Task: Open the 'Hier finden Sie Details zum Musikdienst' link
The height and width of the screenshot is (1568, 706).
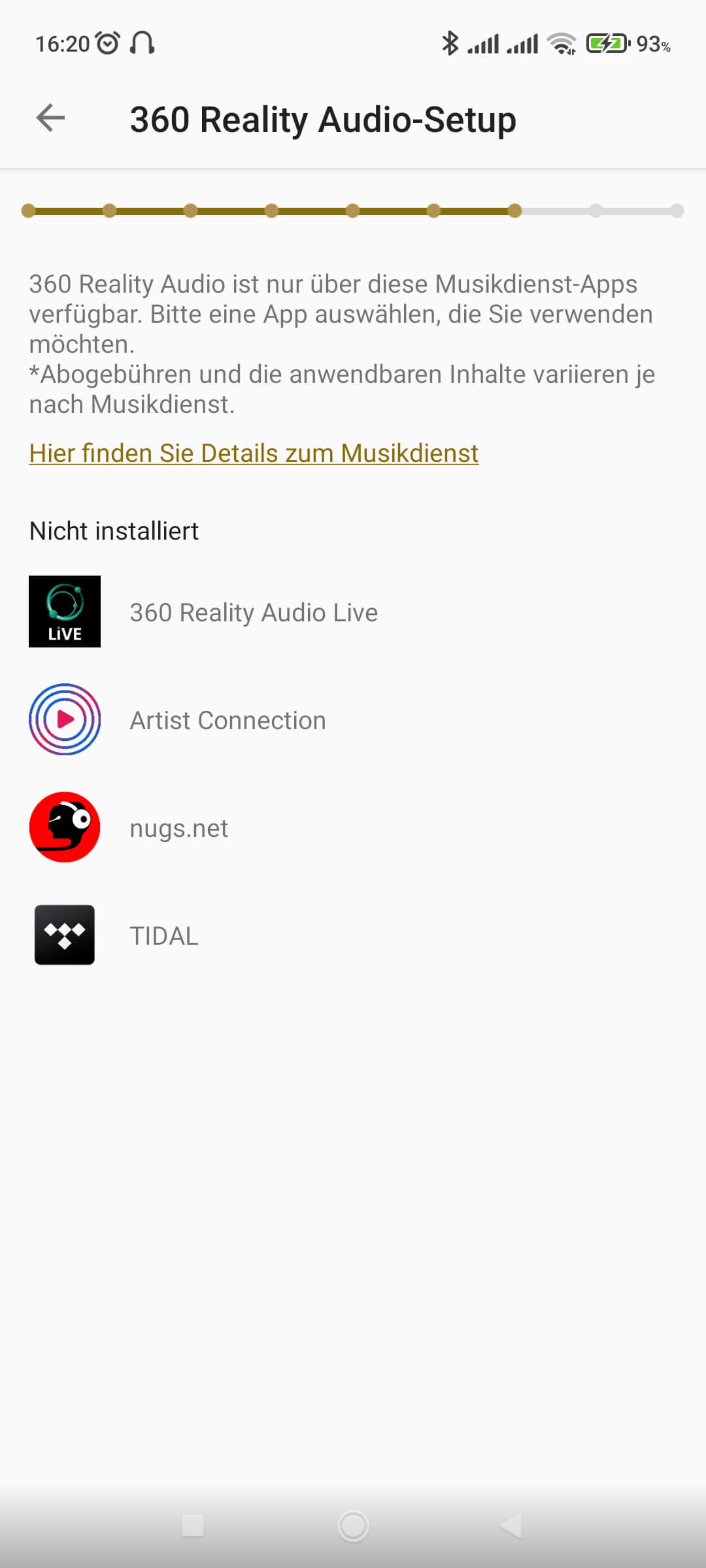Action: click(254, 453)
